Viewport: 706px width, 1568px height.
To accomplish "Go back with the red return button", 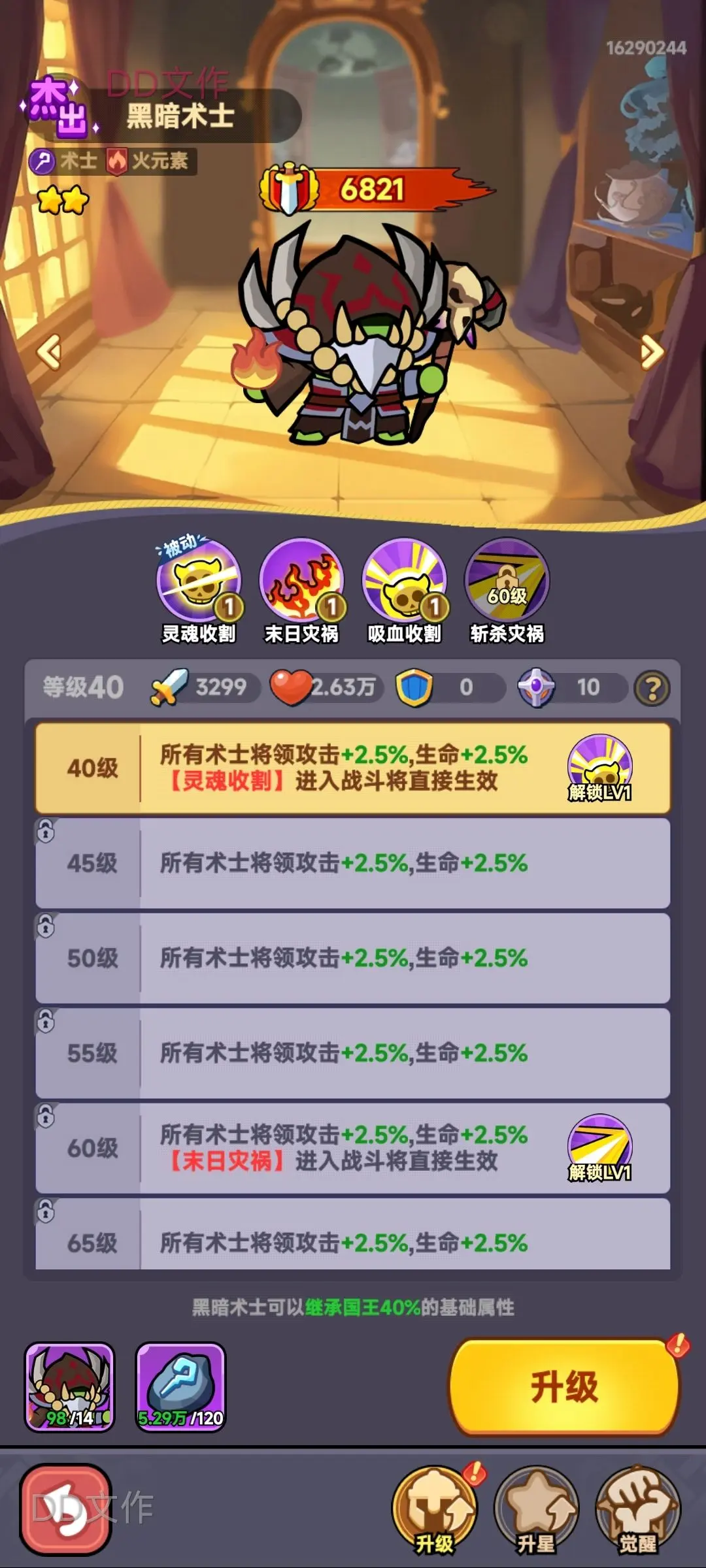I will pyautogui.click(x=65, y=1509).
